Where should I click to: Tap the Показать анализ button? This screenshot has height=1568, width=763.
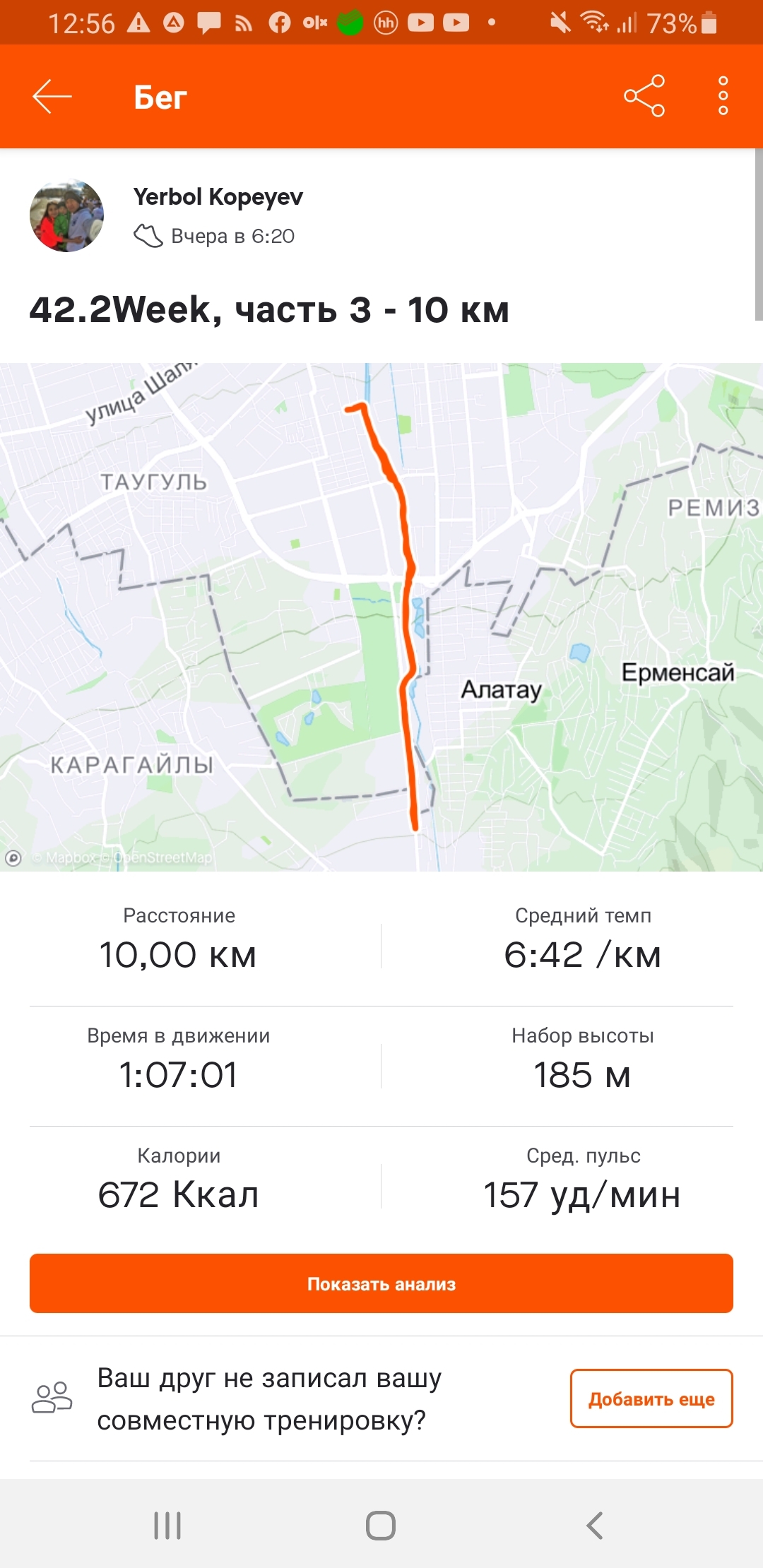[x=381, y=1283]
